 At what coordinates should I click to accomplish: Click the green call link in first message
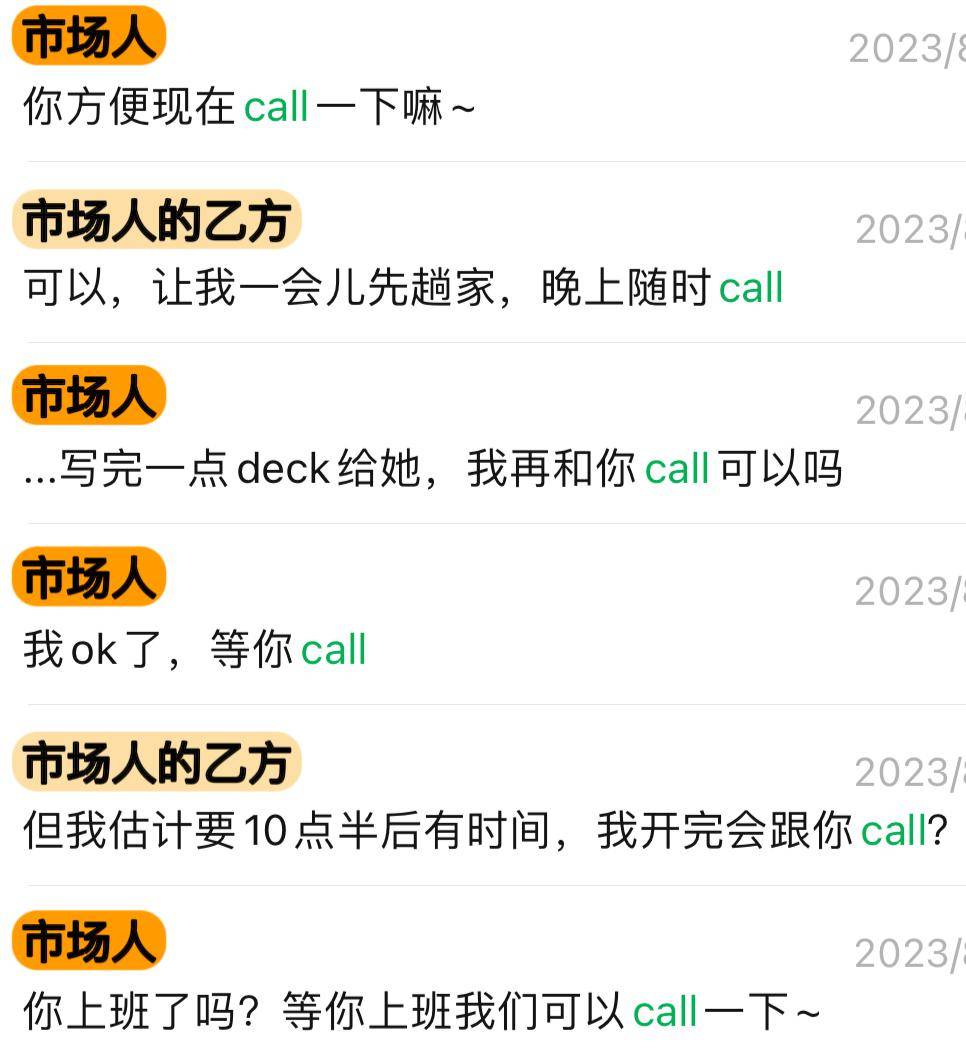275,107
